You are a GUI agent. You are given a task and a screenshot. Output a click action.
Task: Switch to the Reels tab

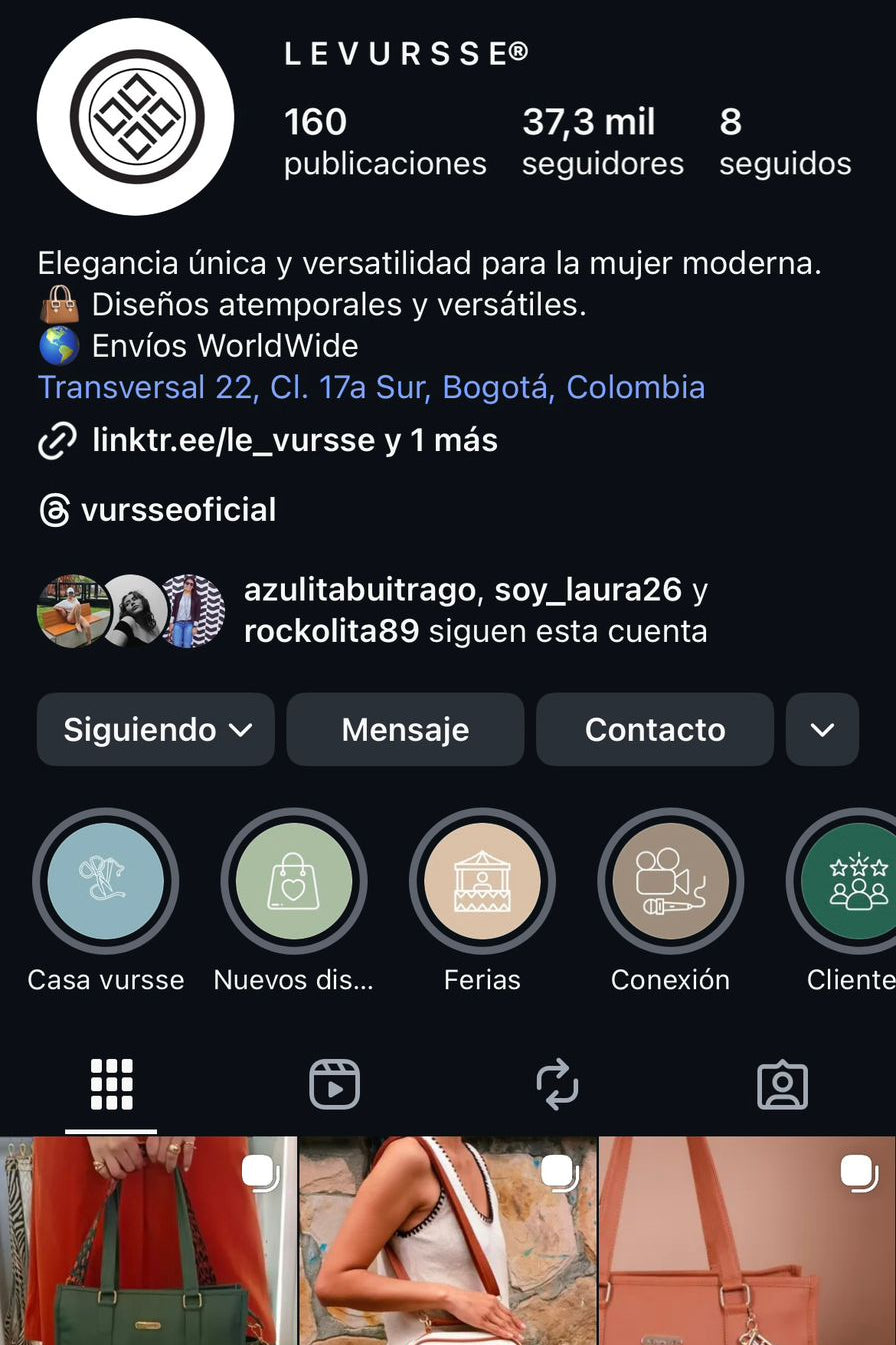[x=334, y=1084]
